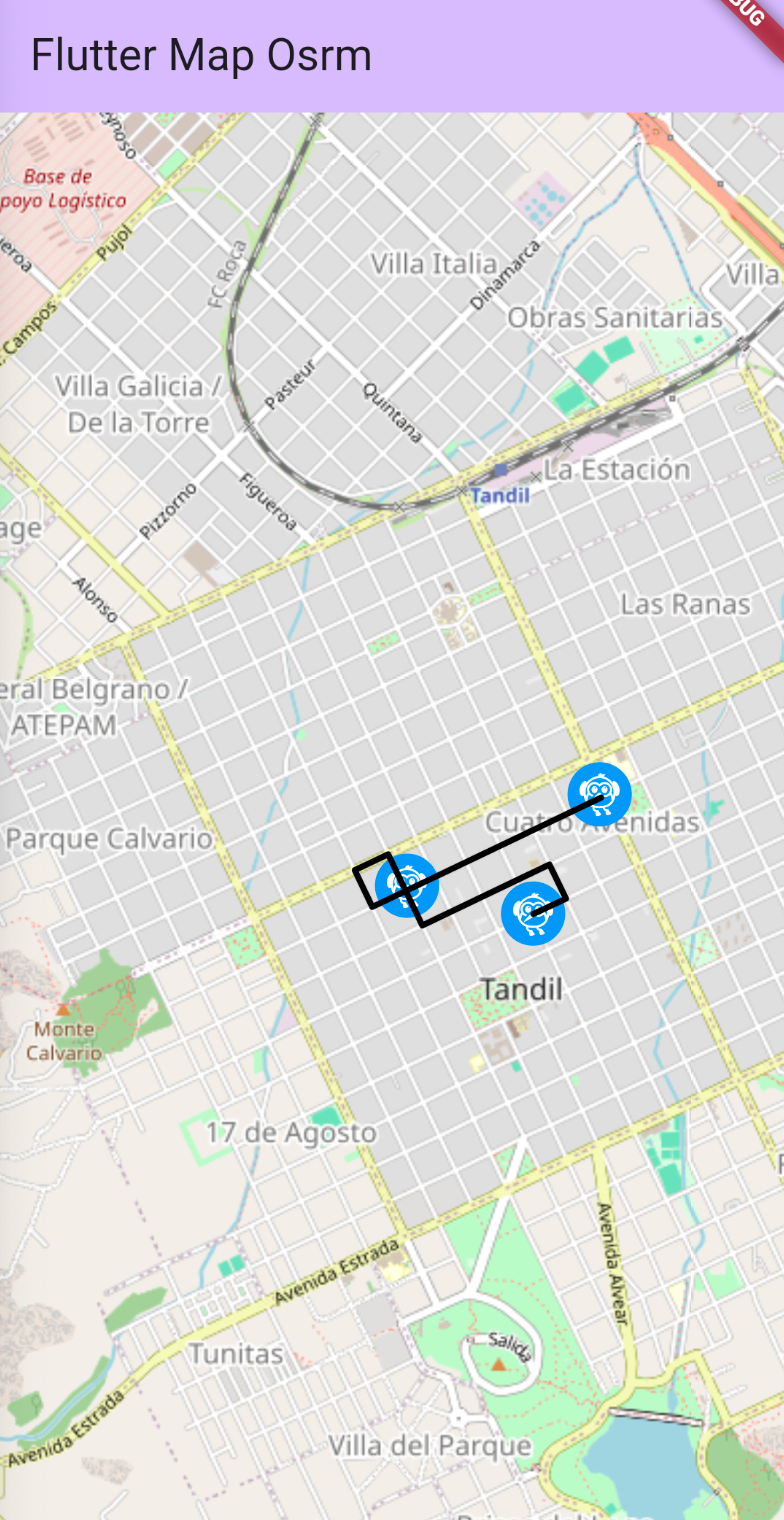
Task: Select the Tandil city label
Action: tap(521, 988)
